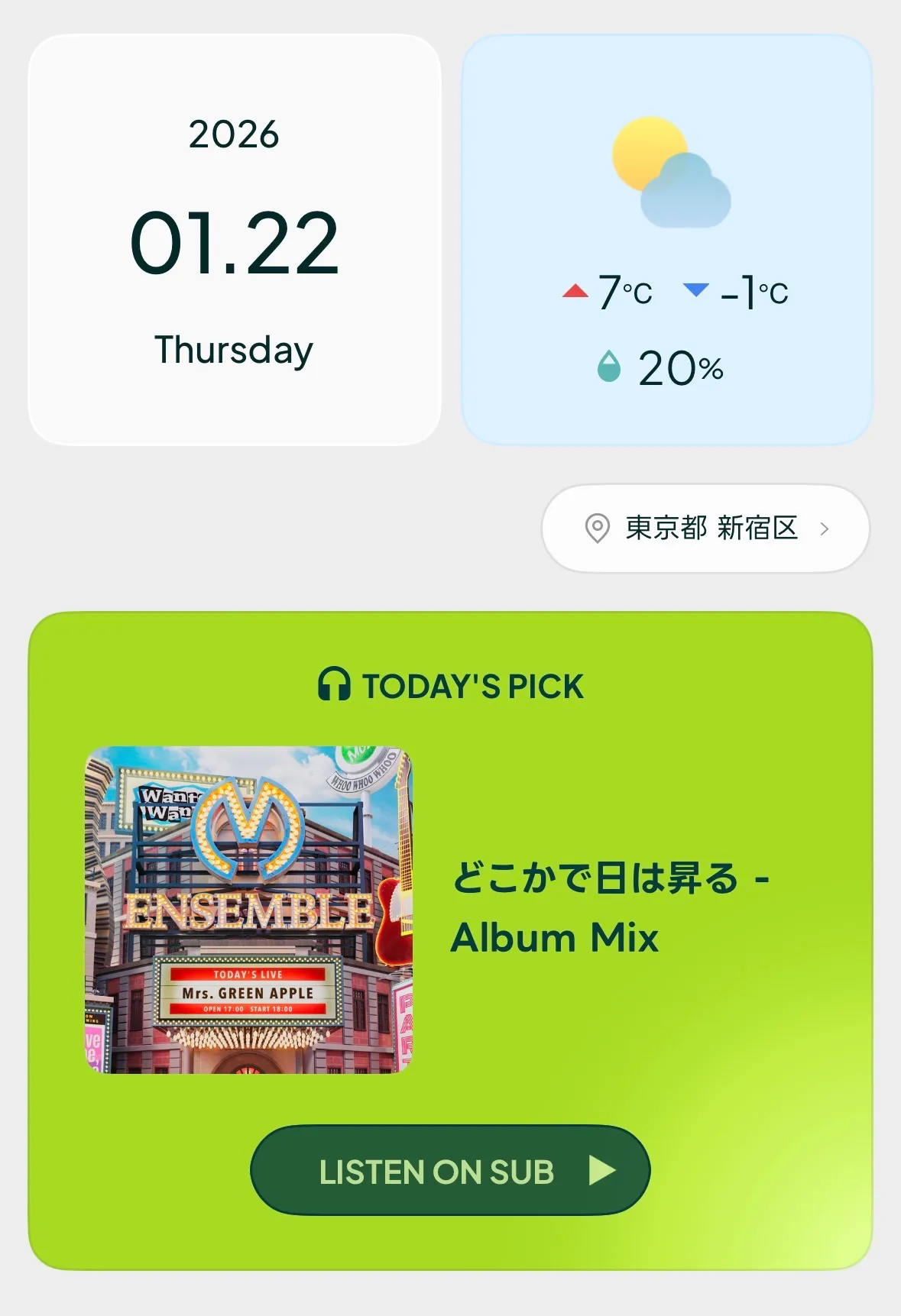Open the 01.22 Thursday date card

[235, 240]
